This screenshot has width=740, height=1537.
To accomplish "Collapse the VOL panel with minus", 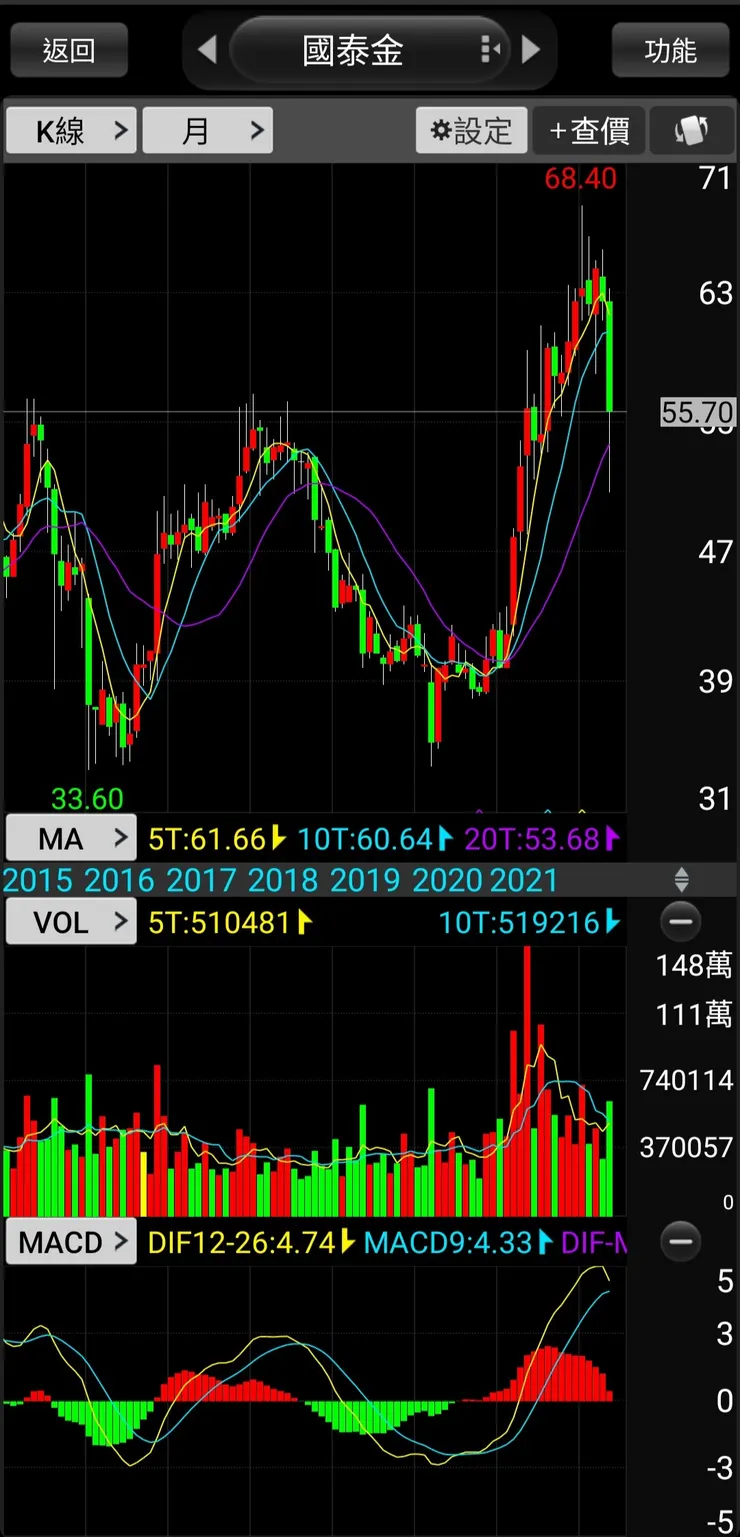I will point(681,921).
